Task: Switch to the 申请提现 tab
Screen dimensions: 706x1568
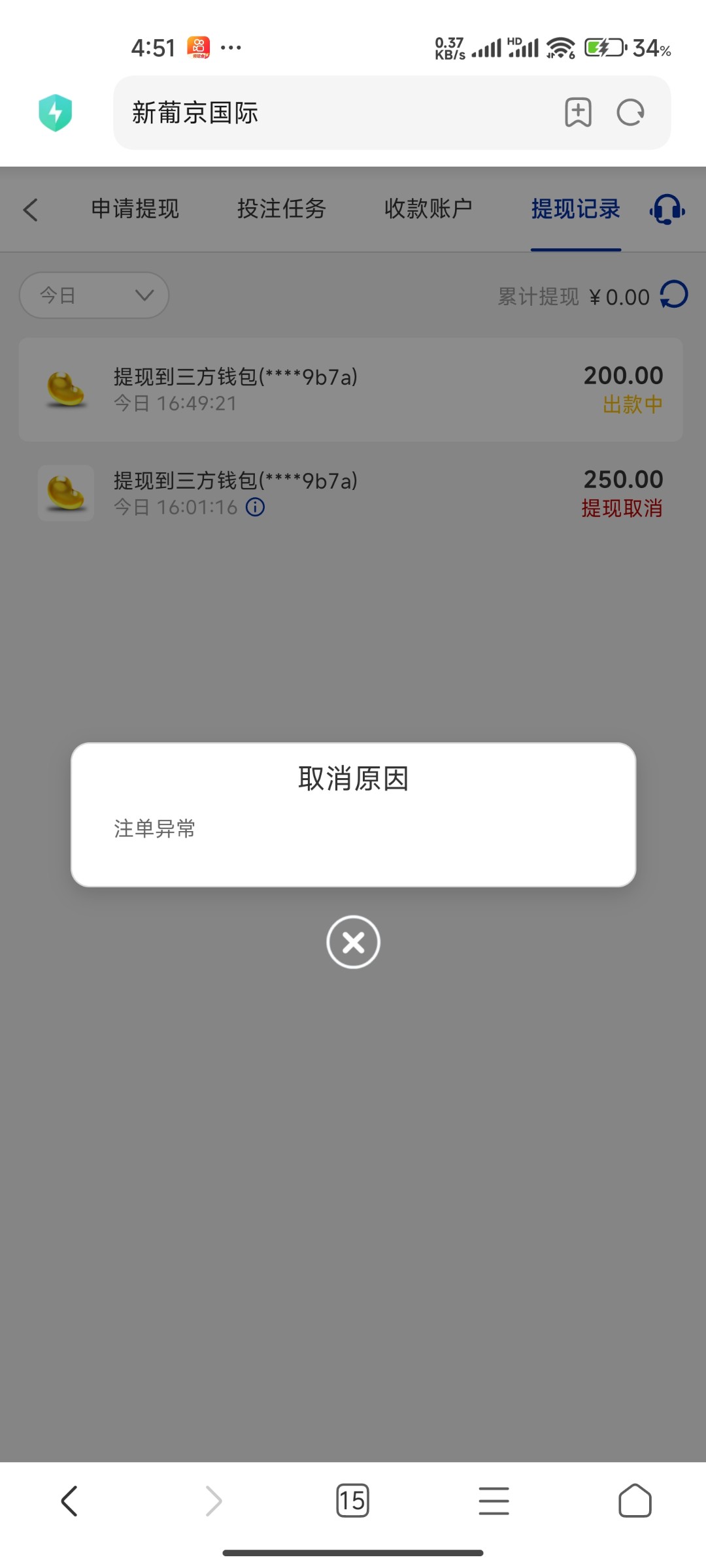Action: 135,209
